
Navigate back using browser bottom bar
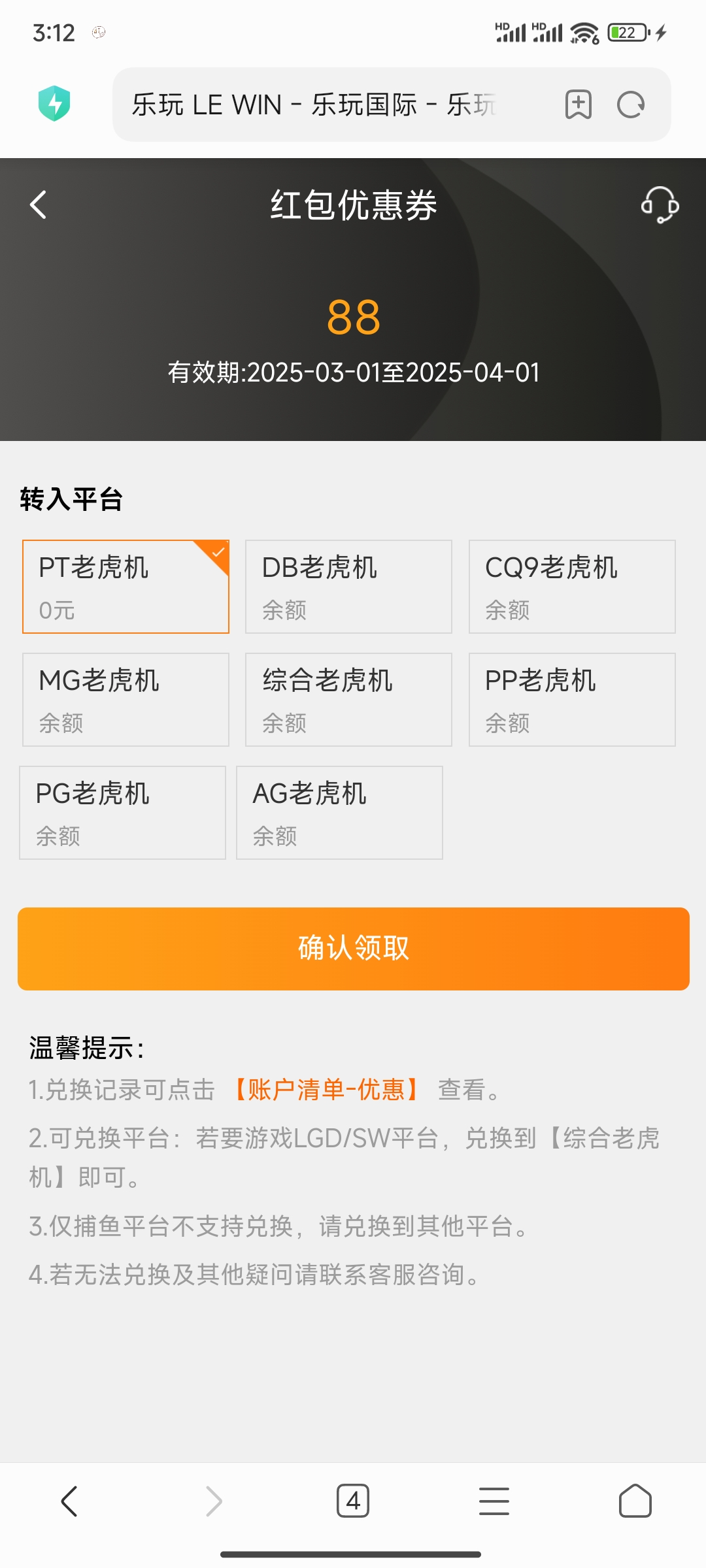click(x=70, y=1501)
